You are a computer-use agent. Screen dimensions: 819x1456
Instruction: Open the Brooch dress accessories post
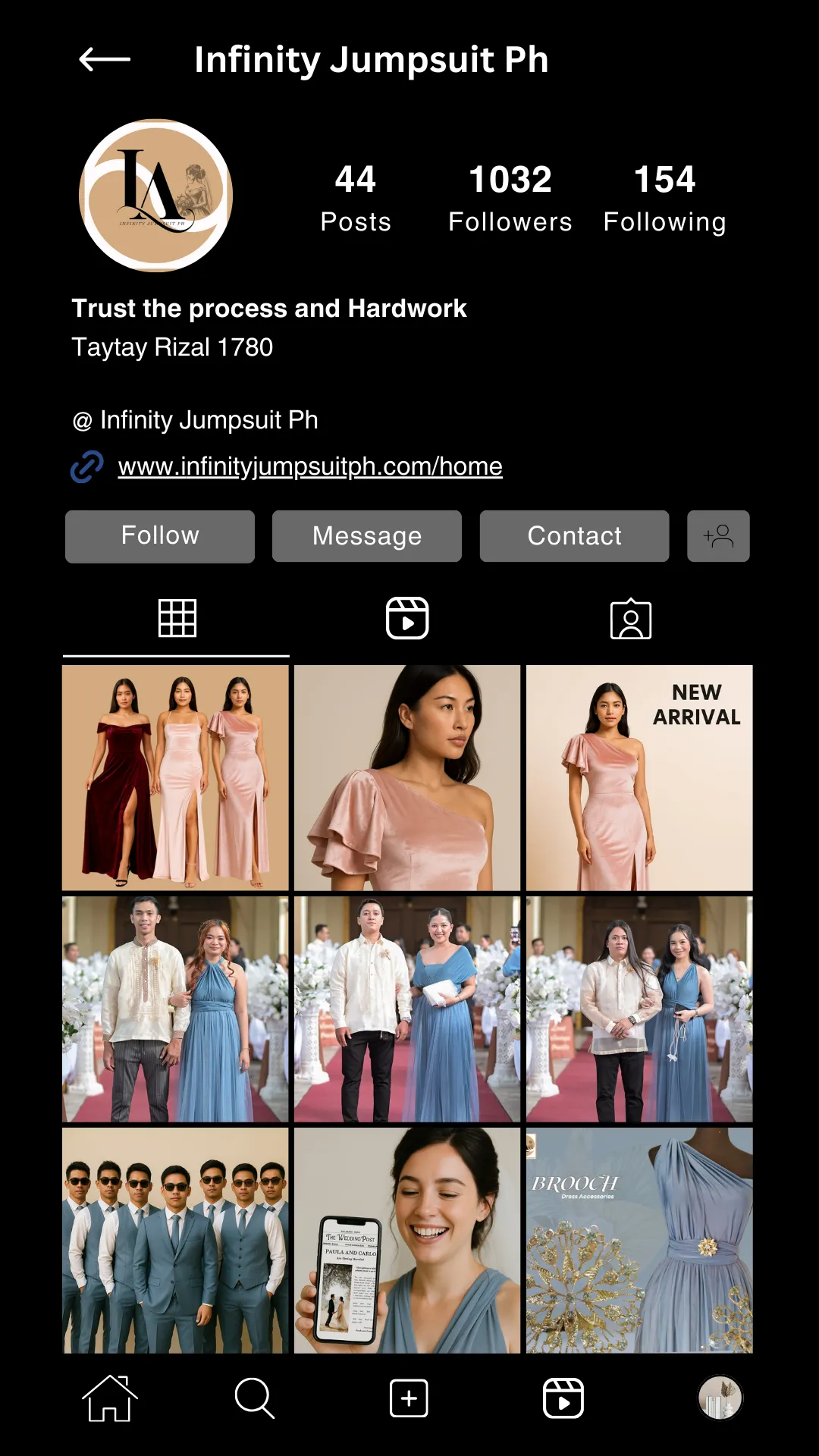639,1241
